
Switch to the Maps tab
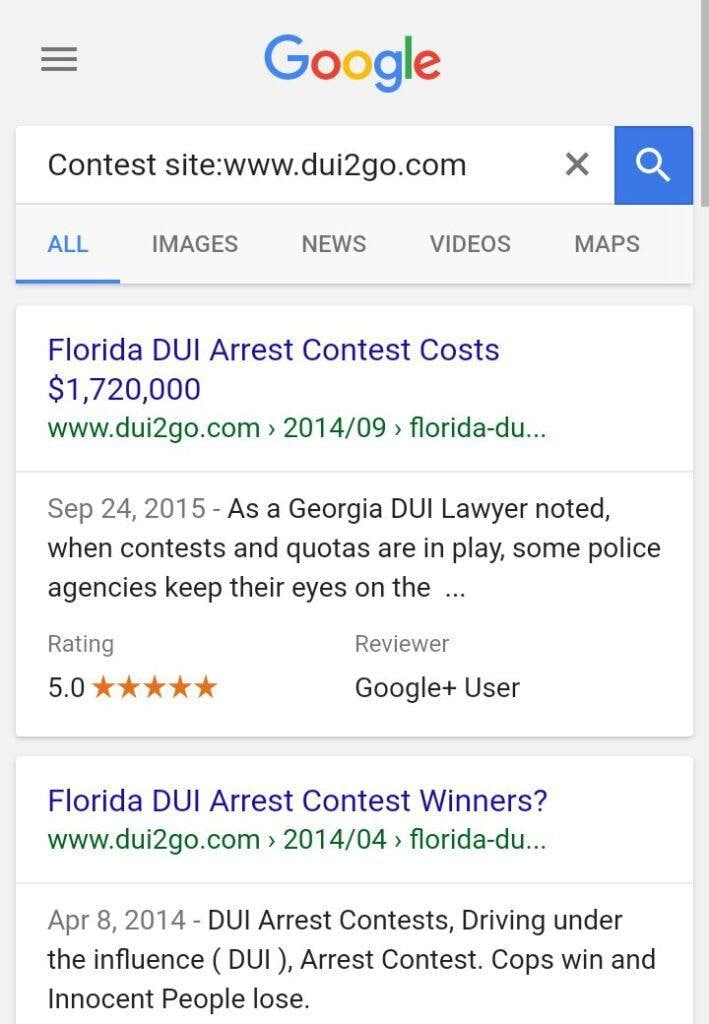(x=606, y=244)
